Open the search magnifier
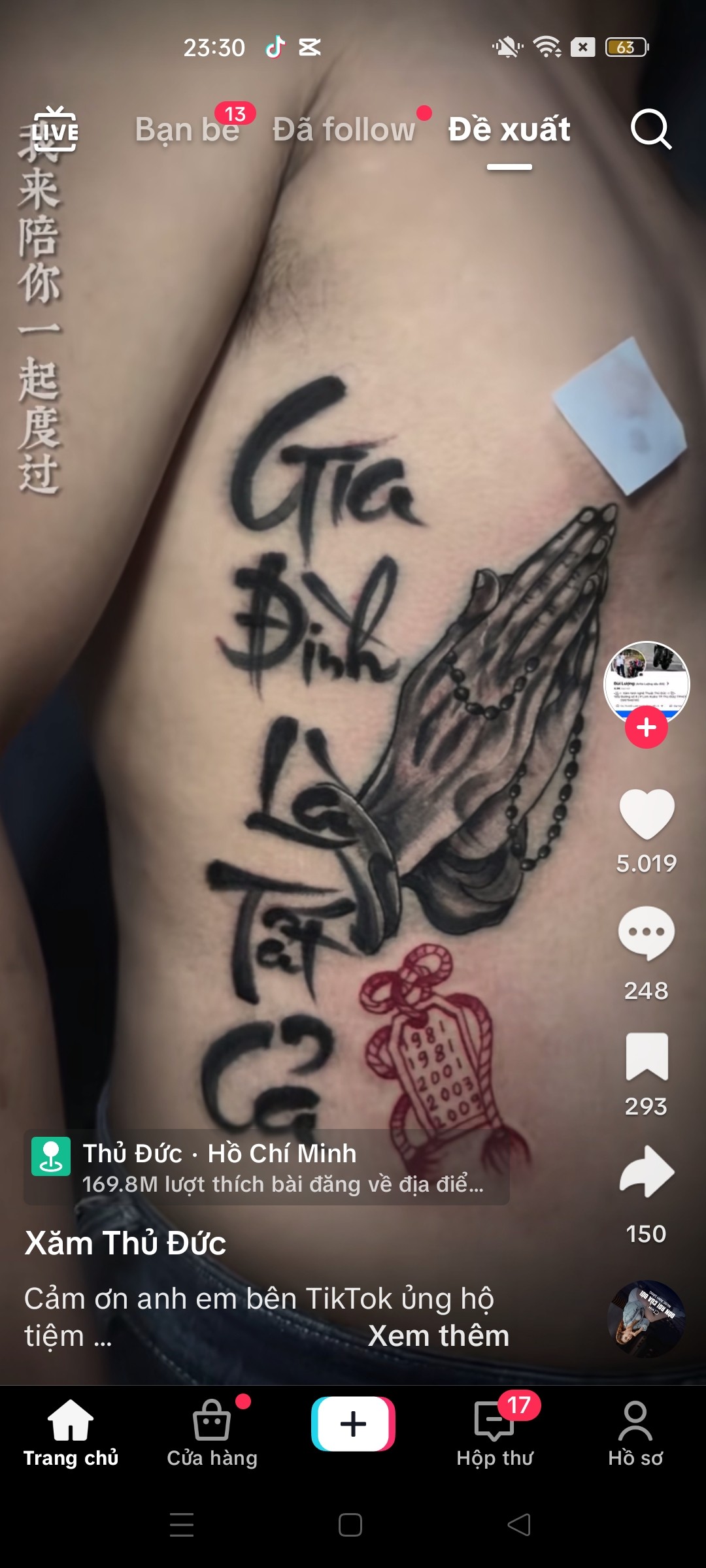This screenshot has height=1568, width=706. coord(651,129)
